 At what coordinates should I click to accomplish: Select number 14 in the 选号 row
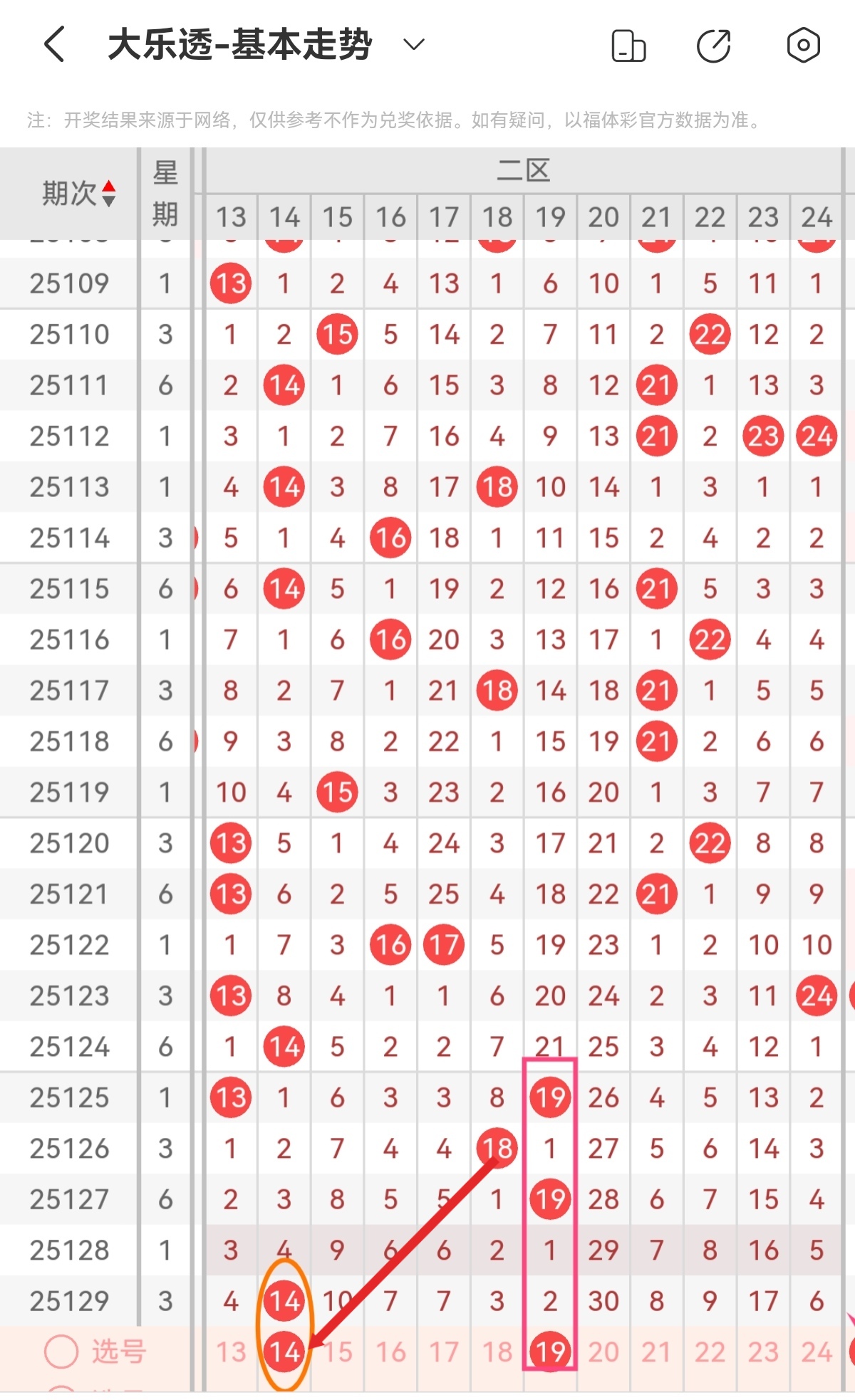tap(283, 1352)
